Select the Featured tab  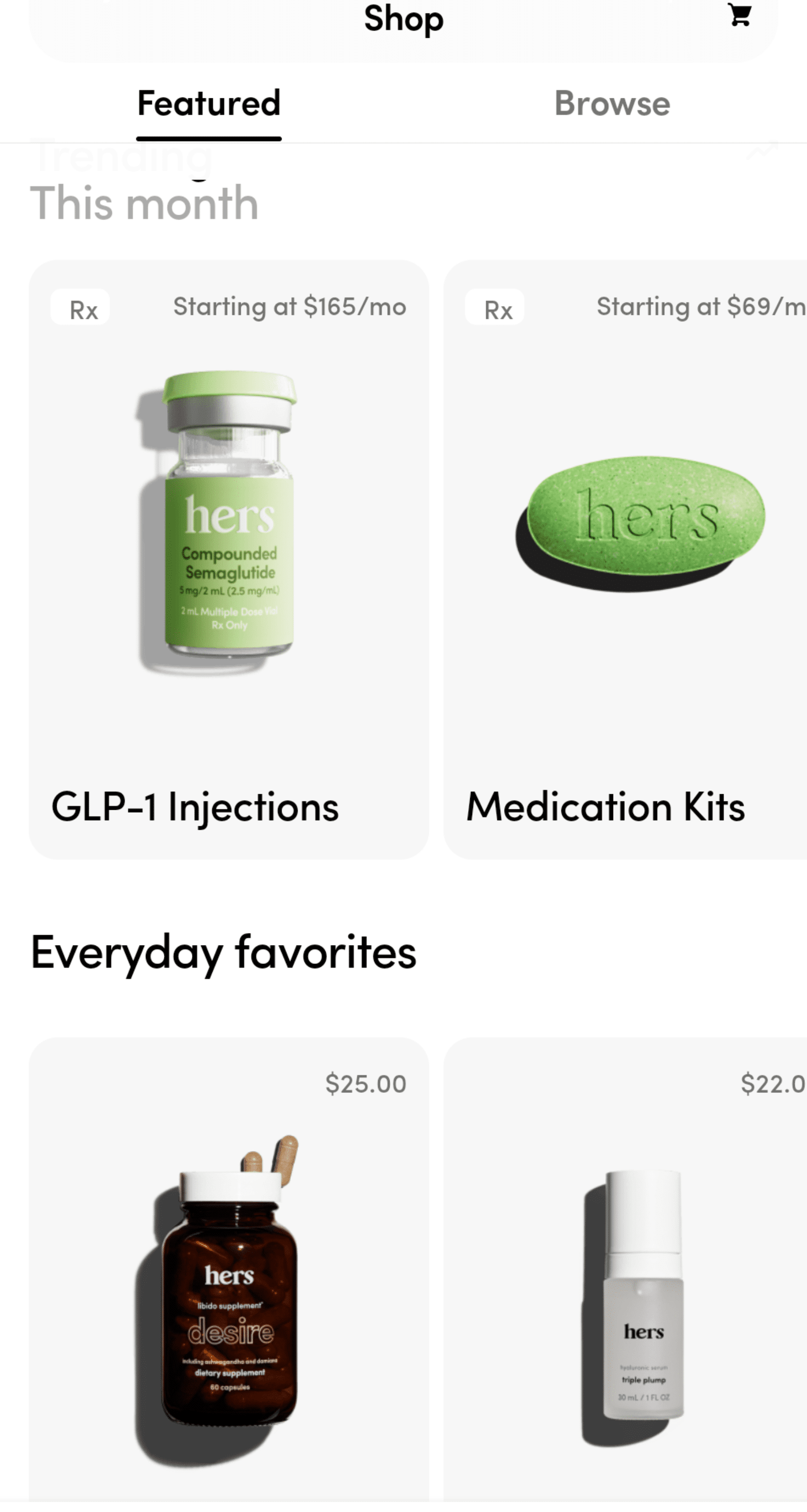tap(209, 104)
